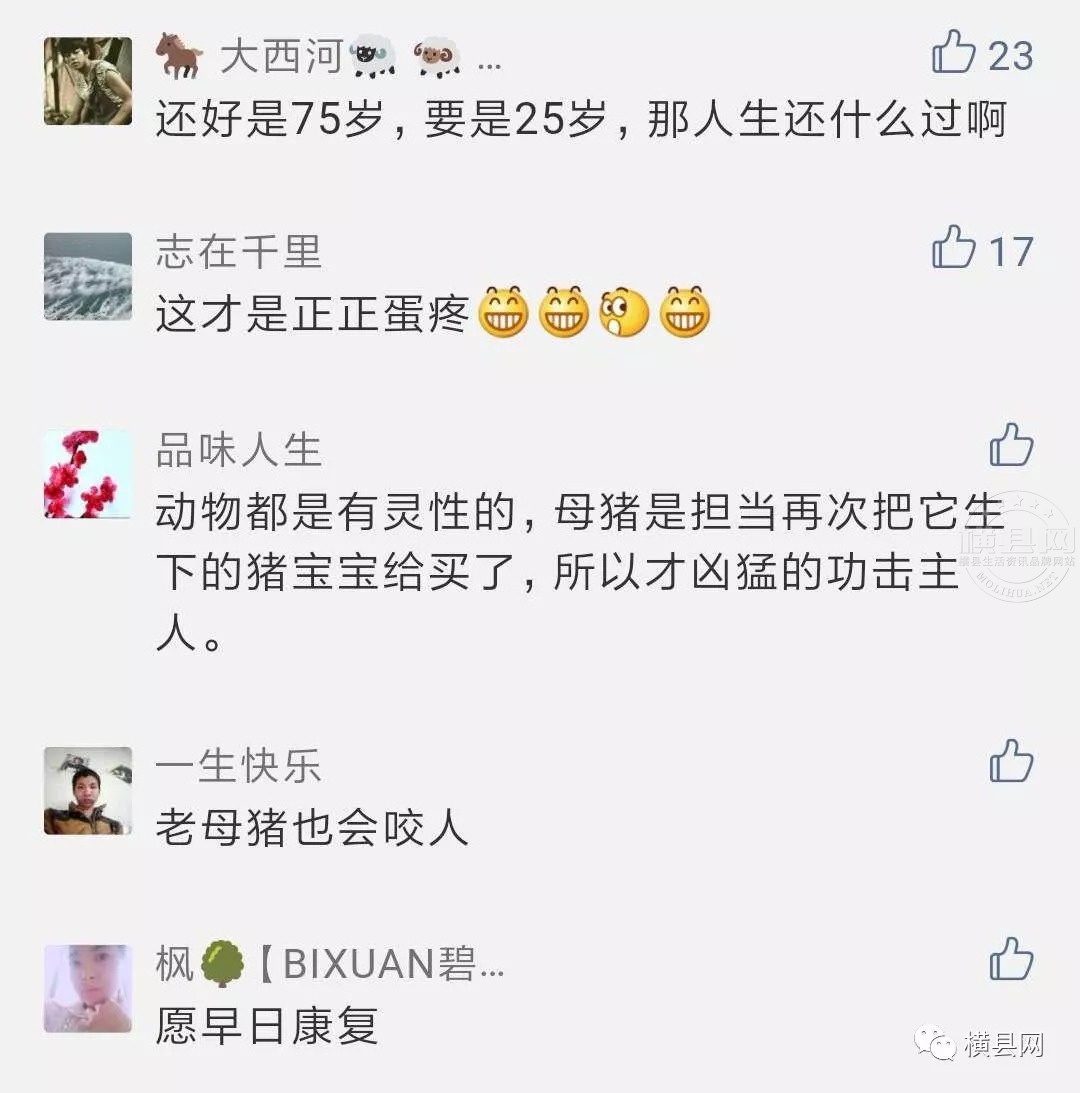Like the 愿早日康复 comment by 枫
Screen dimensions: 1080x1093
[1011, 959]
